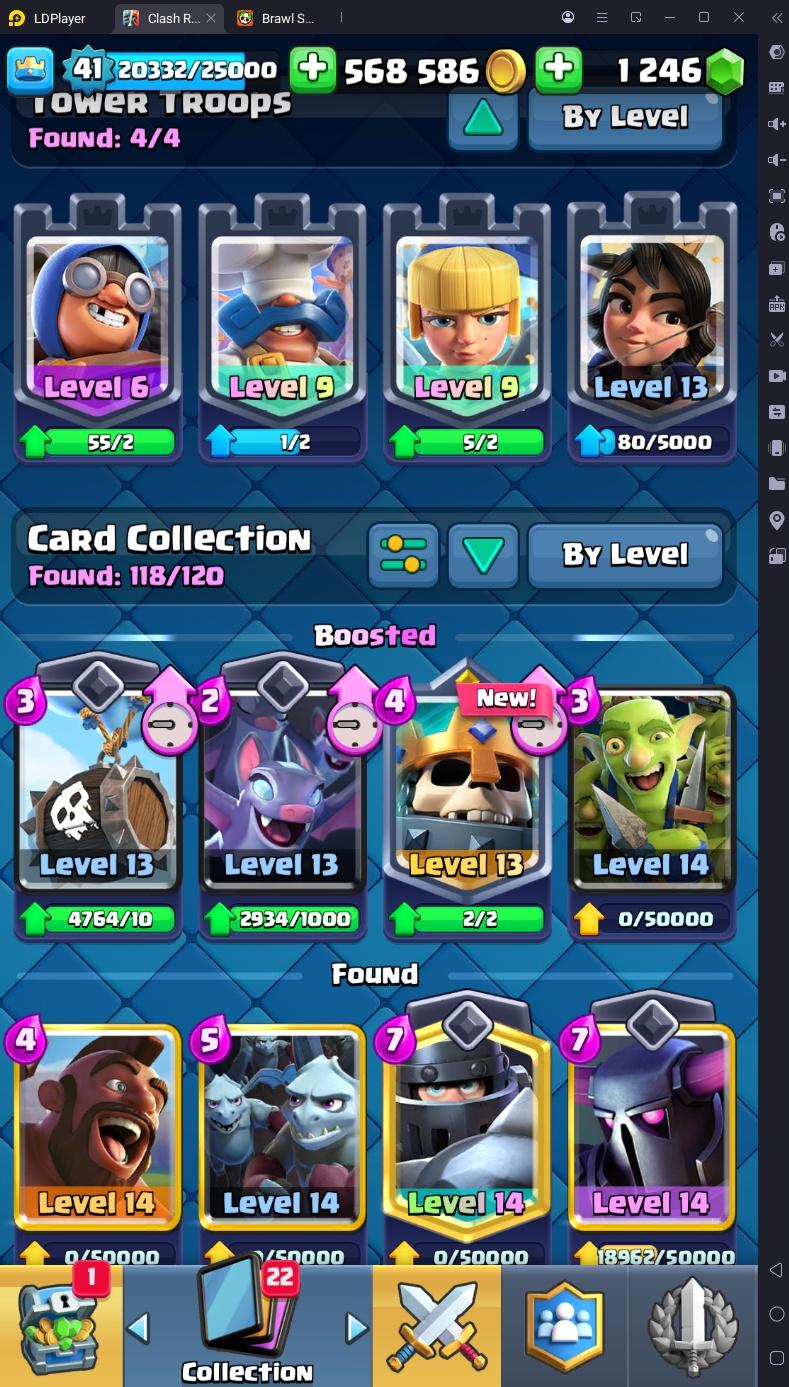Viewport: 789px width, 1387px height.
Task: Switch to the Battle crossed swords tab
Action: 437,1325
